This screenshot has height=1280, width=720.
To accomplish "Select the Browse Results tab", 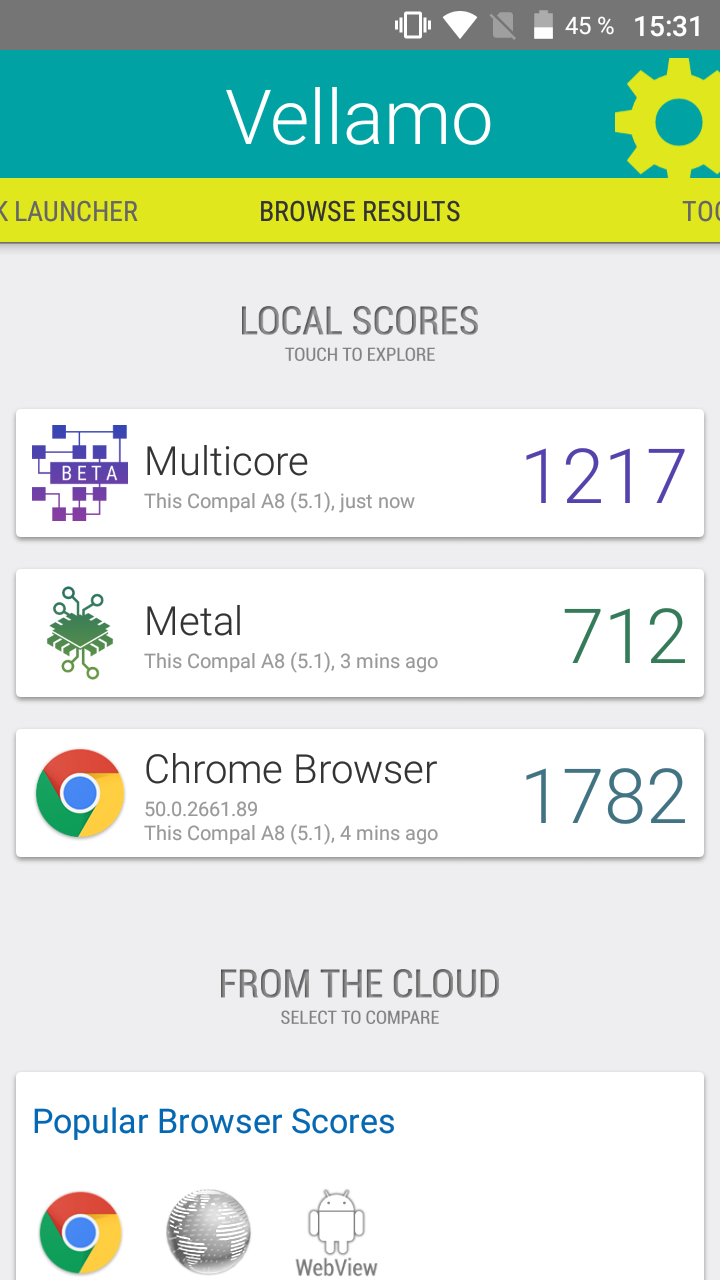I will click(x=360, y=212).
